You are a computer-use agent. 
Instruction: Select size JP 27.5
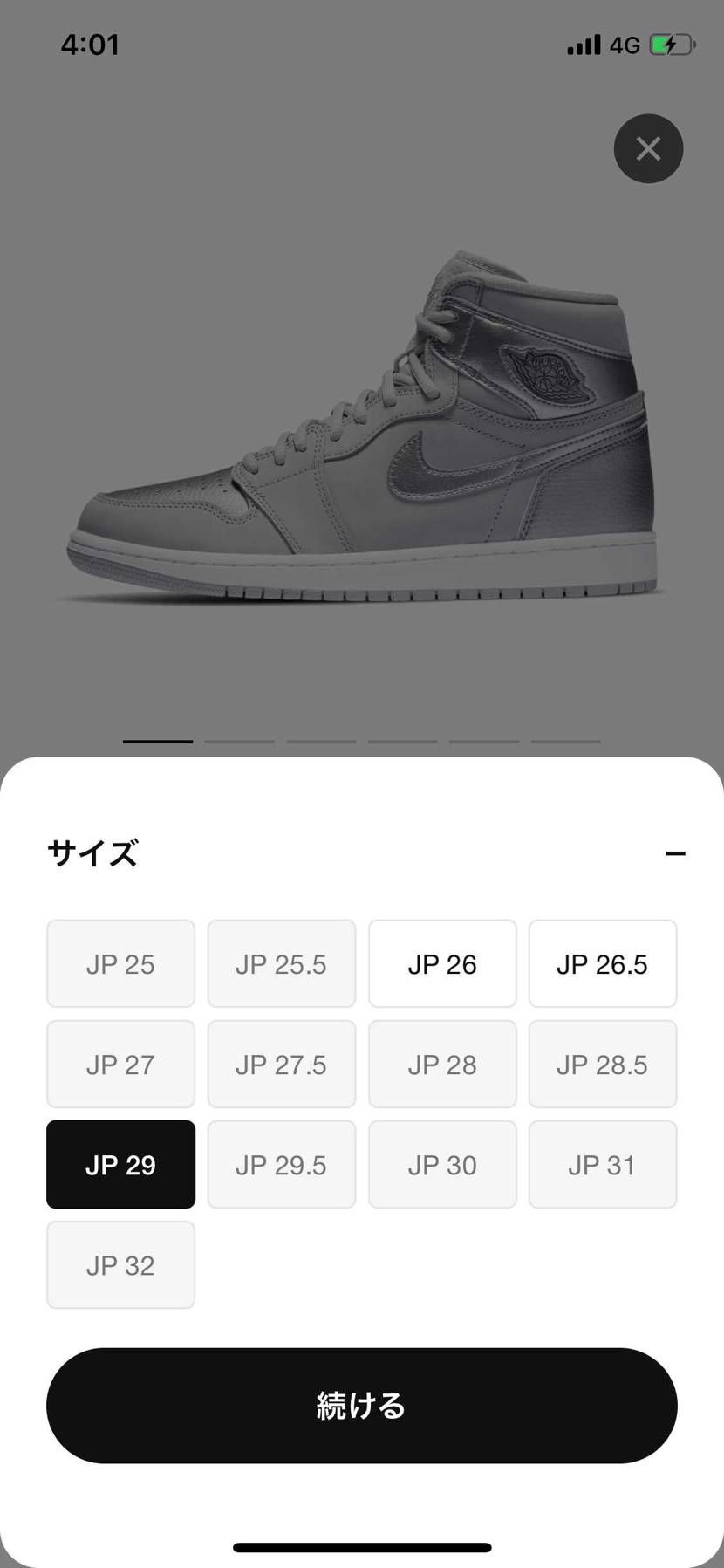coord(281,1064)
